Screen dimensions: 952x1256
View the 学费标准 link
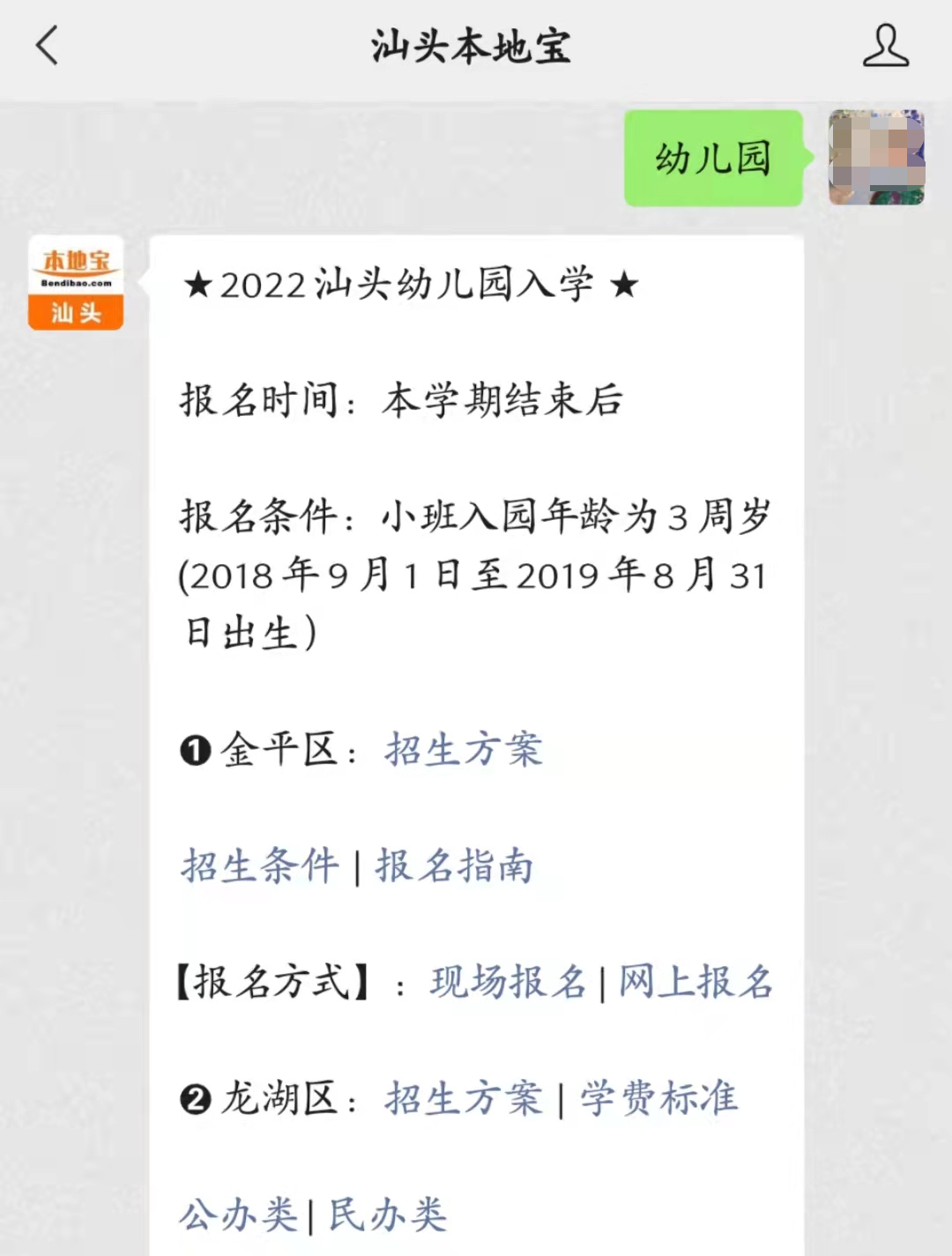pos(658,1098)
